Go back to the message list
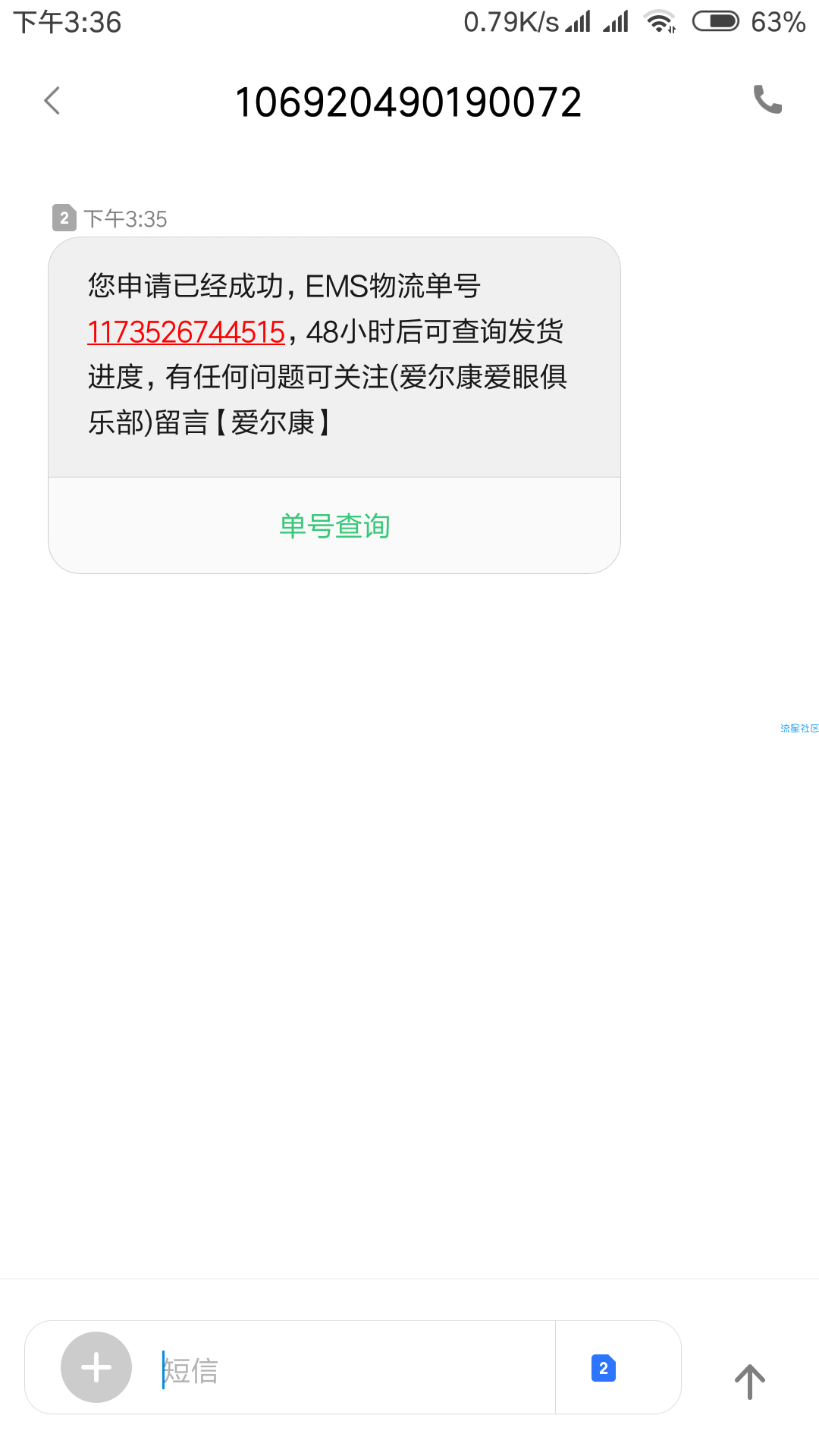This screenshot has width=819, height=1456. [52, 101]
